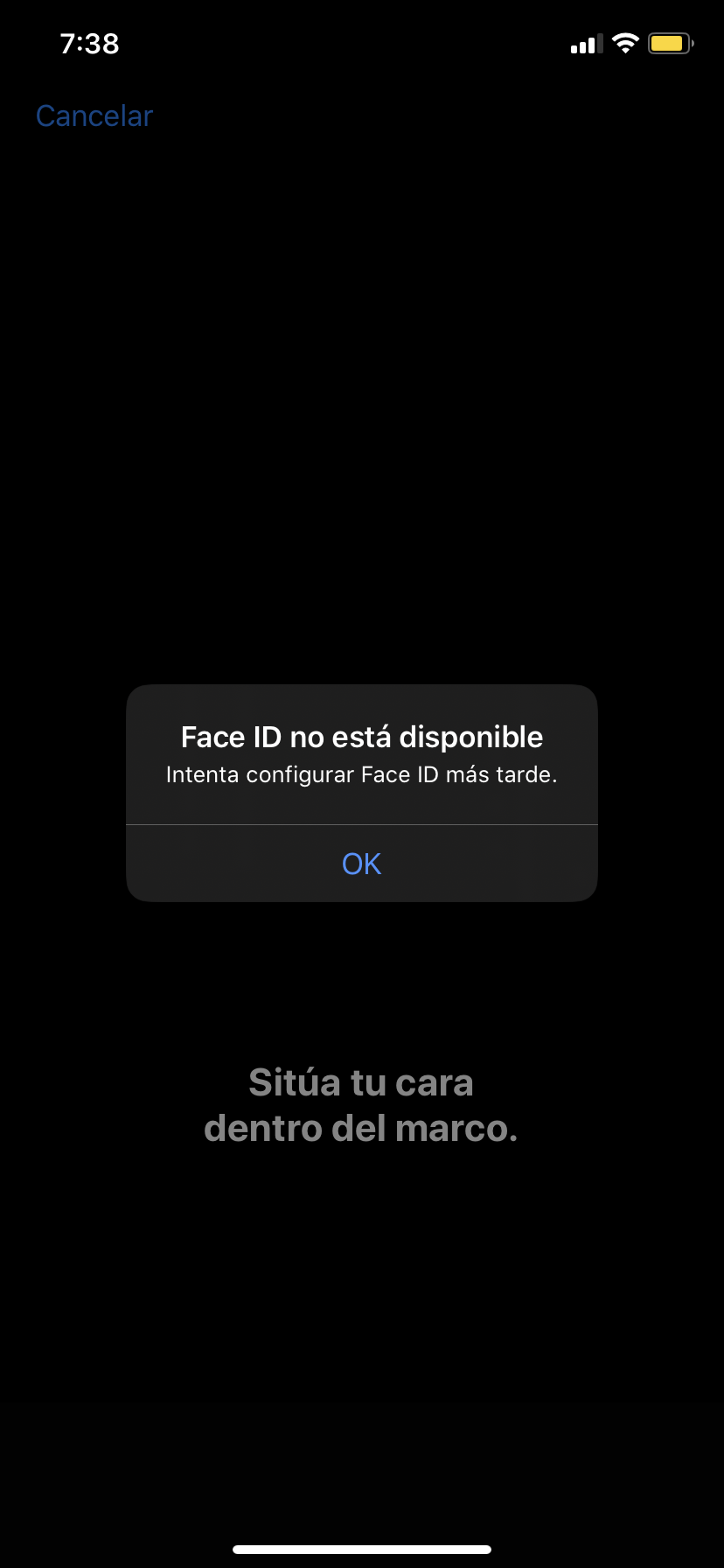Tap the alert title 'Face ID no está disponible'
724x1568 pixels.
361,737
